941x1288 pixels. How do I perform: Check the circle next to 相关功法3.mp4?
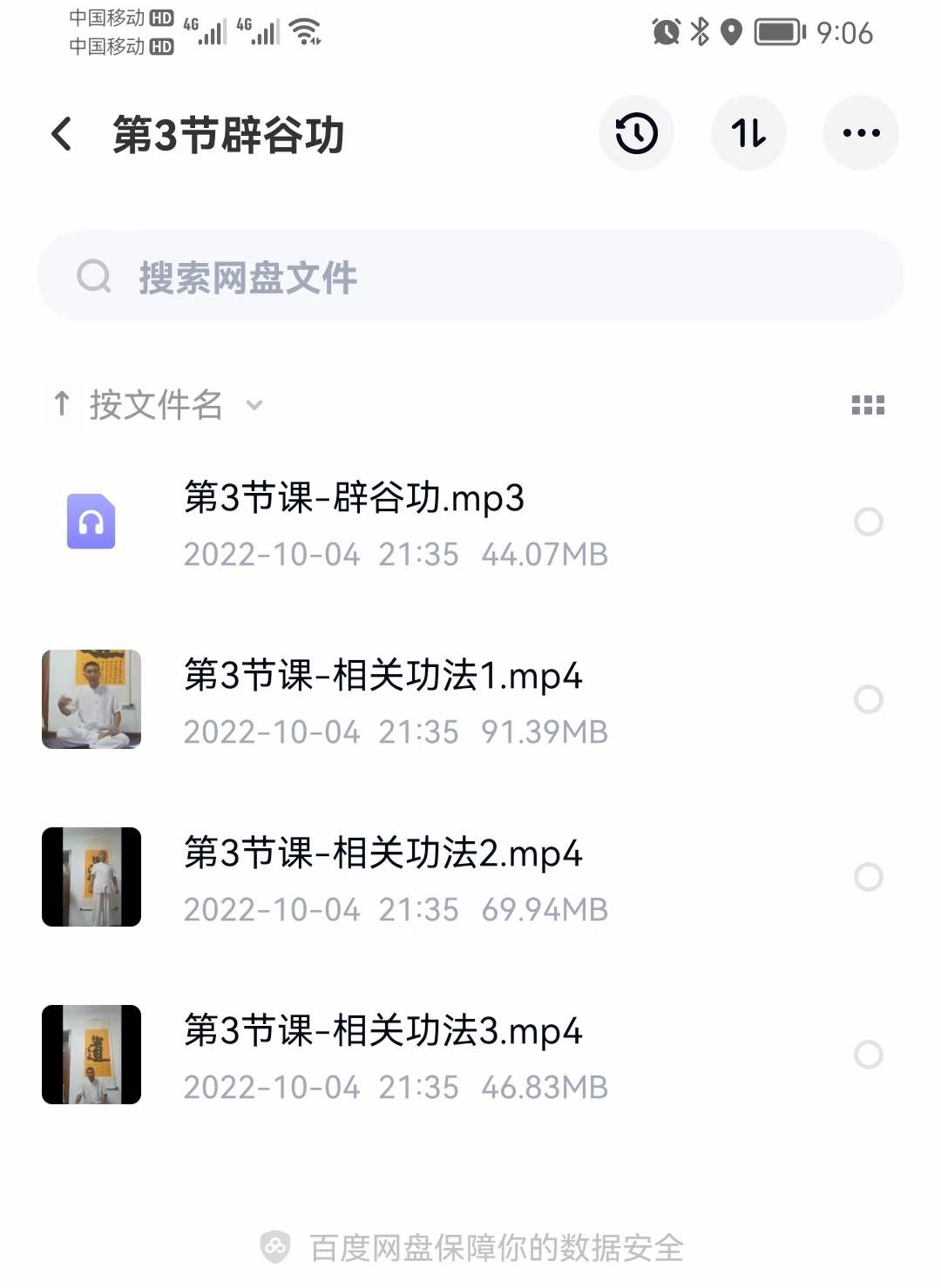tap(868, 1054)
